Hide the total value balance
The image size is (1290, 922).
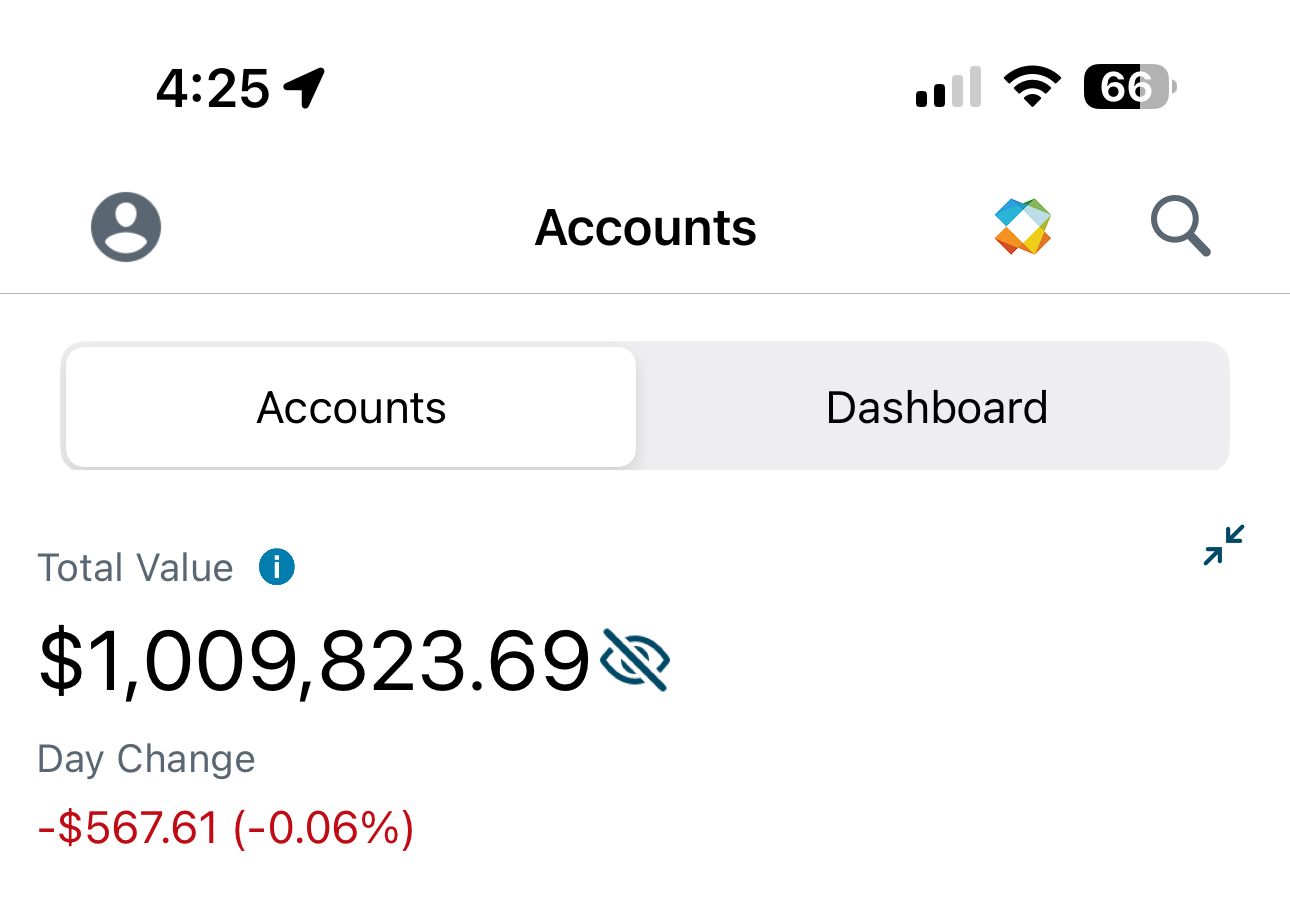point(635,659)
